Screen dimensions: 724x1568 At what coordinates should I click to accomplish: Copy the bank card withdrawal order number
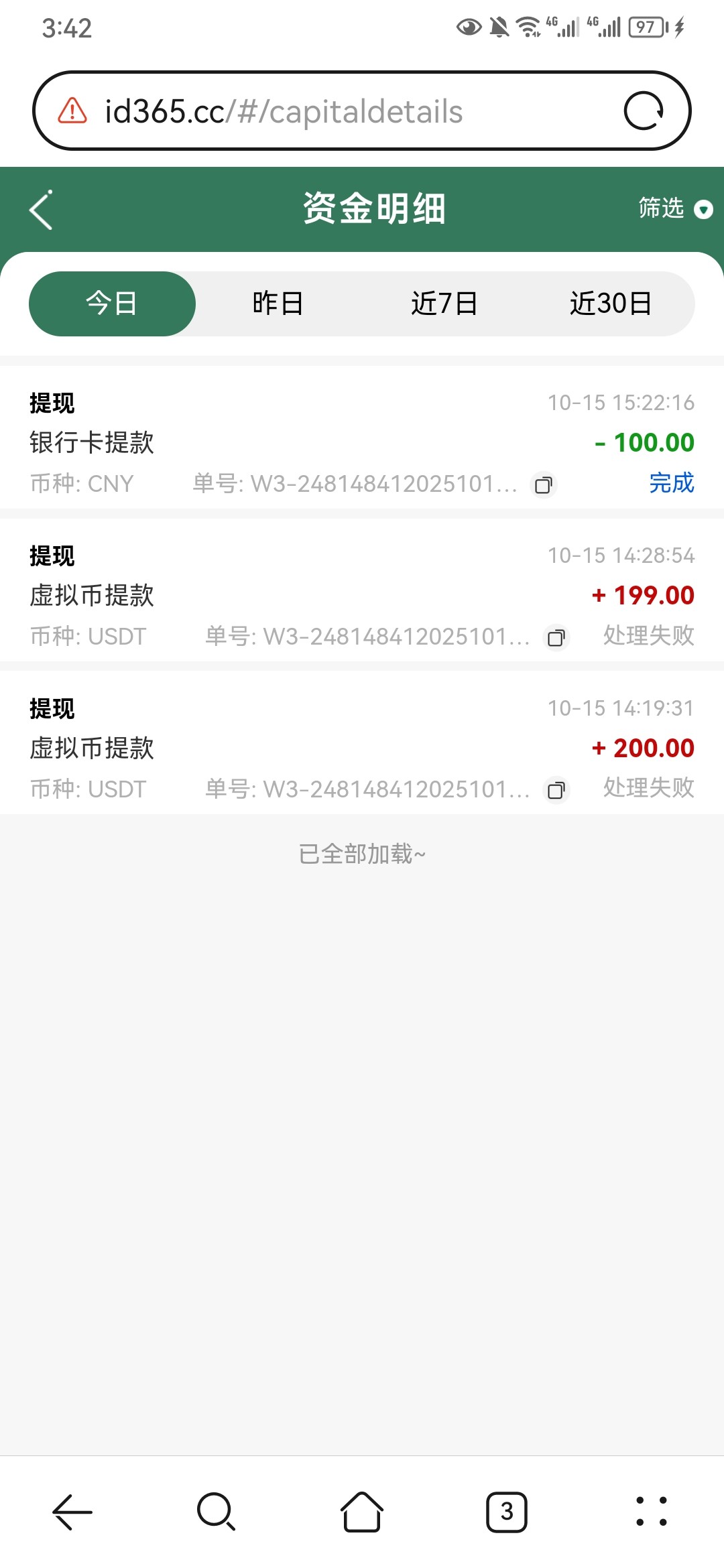coord(544,484)
